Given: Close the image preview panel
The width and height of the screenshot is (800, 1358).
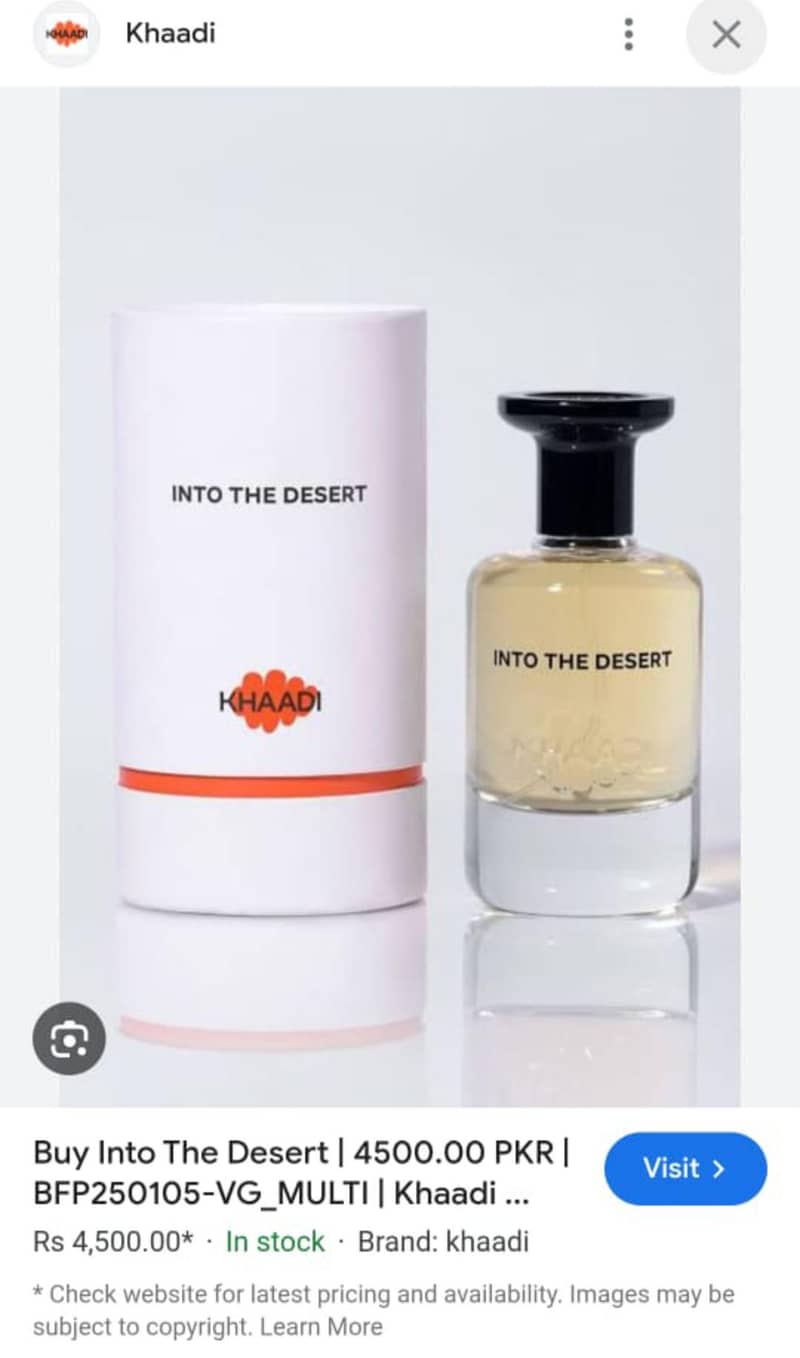Looking at the screenshot, I should coord(726,34).
